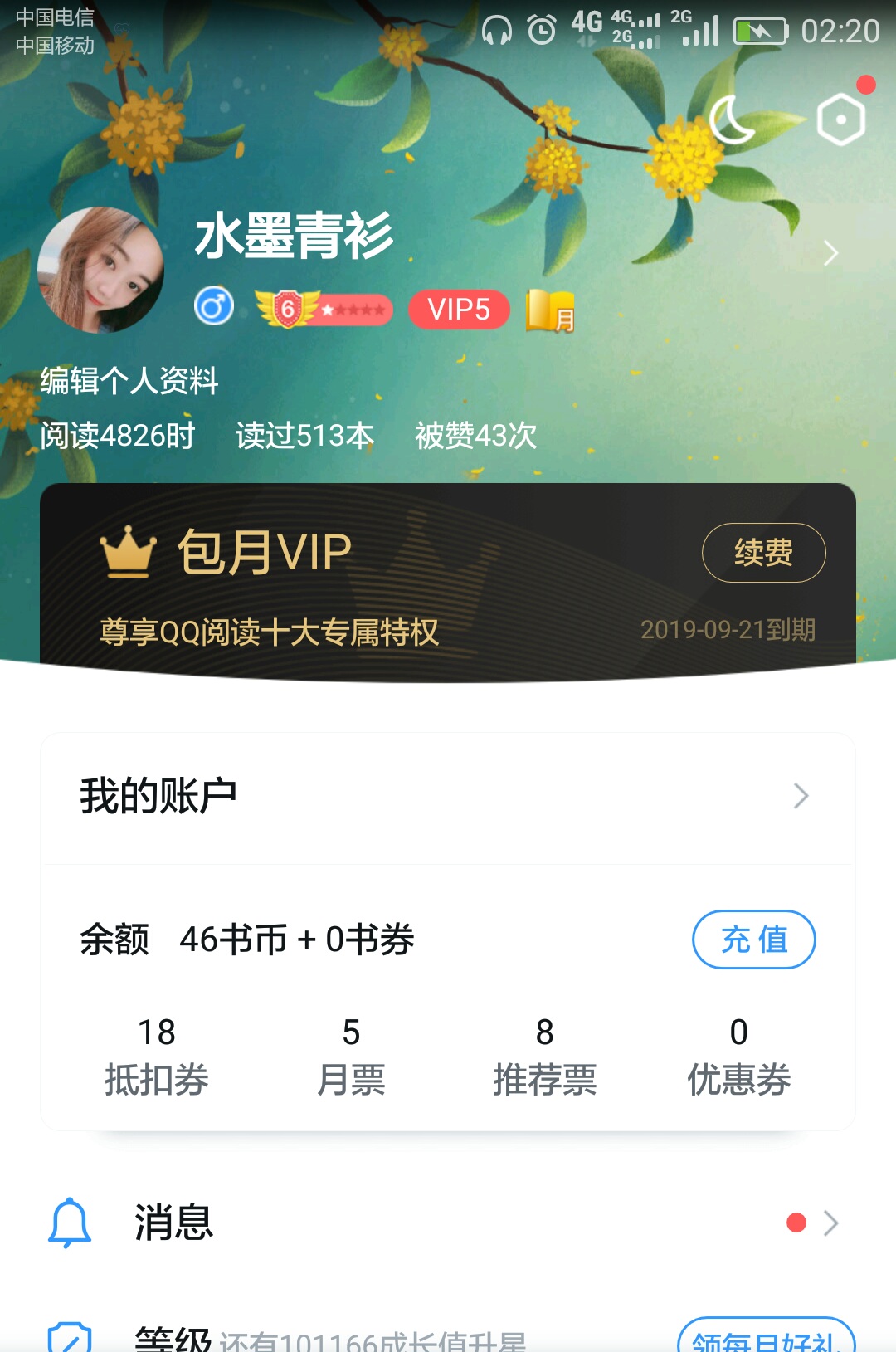Open the 等级 level row
This screenshot has height=1352, width=896.
[332, 1338]
